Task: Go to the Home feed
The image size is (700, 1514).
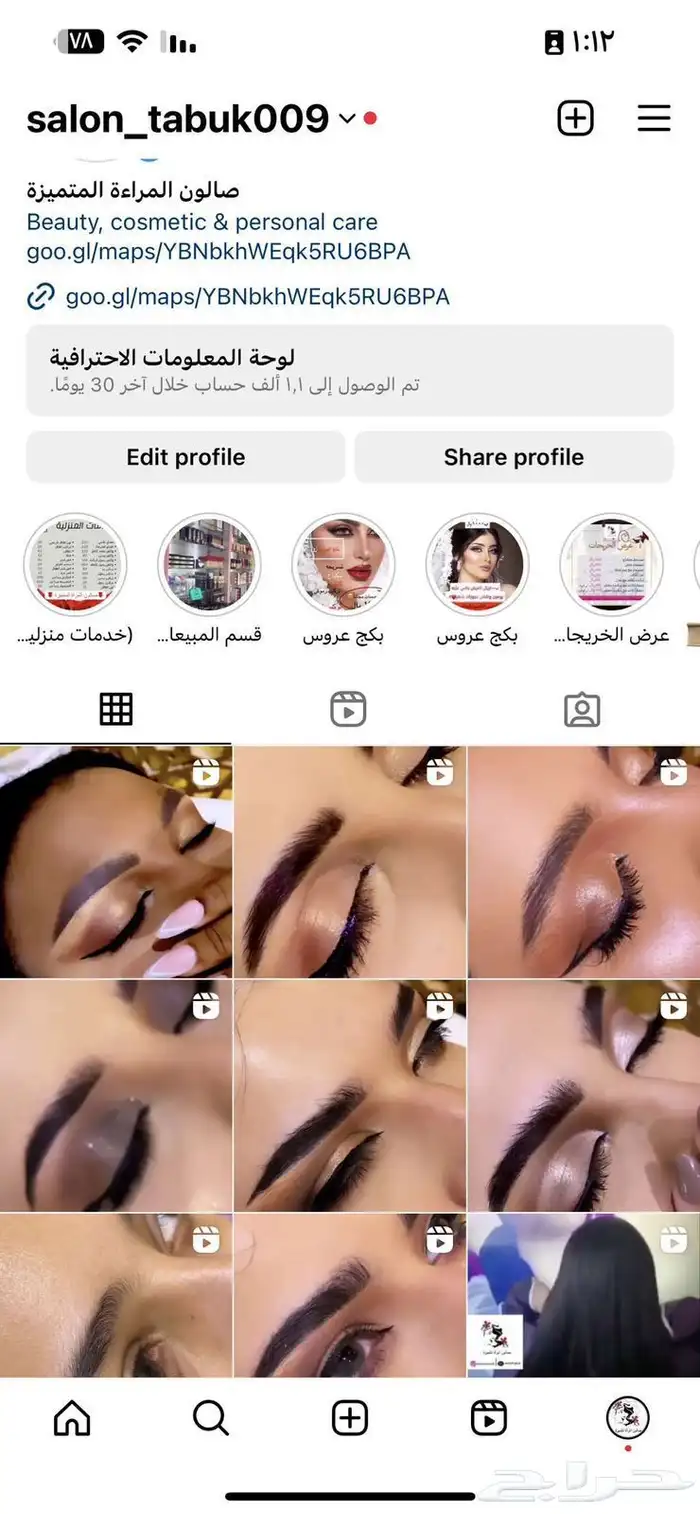Action: [x=72, y=1418]
